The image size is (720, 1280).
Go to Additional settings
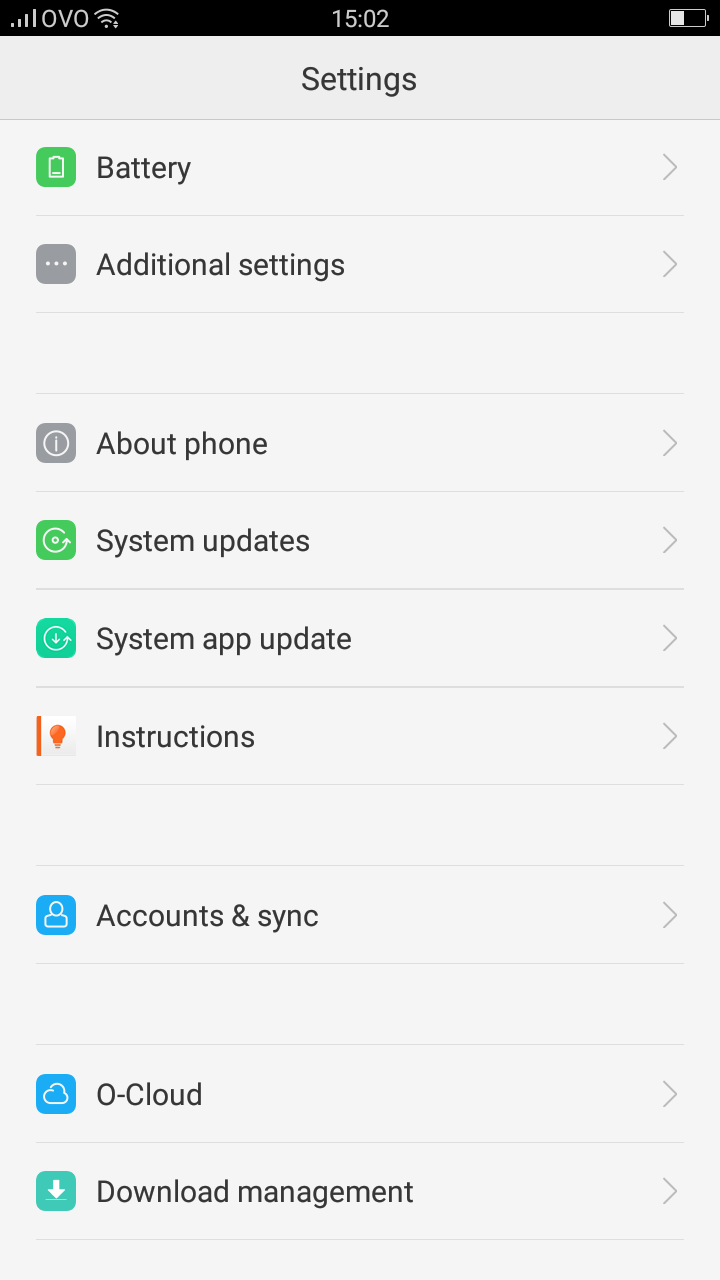pos(360,265)
